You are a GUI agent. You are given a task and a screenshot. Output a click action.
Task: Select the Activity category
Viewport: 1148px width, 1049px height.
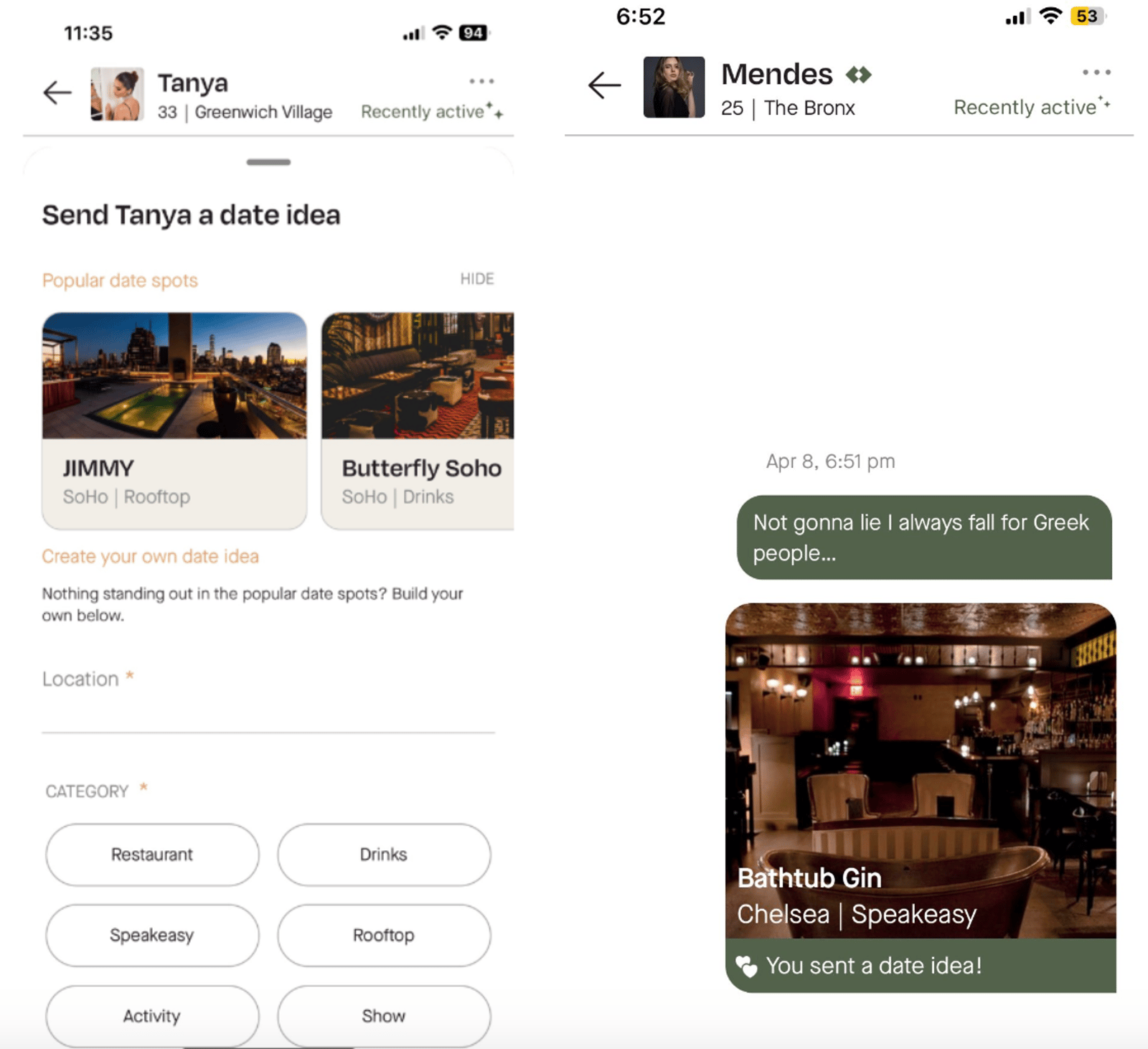(152, 1015)
